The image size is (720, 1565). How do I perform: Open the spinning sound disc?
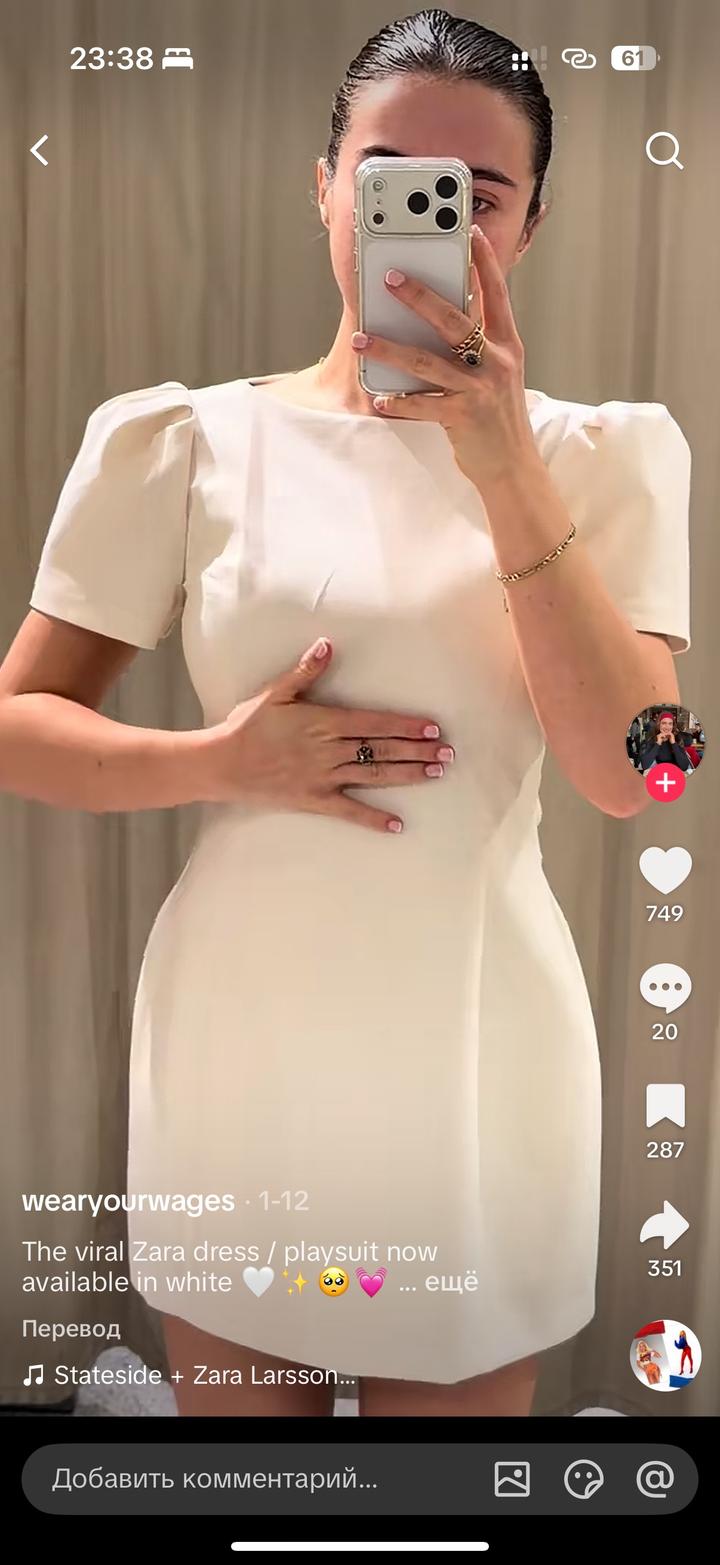[665, 1356]
